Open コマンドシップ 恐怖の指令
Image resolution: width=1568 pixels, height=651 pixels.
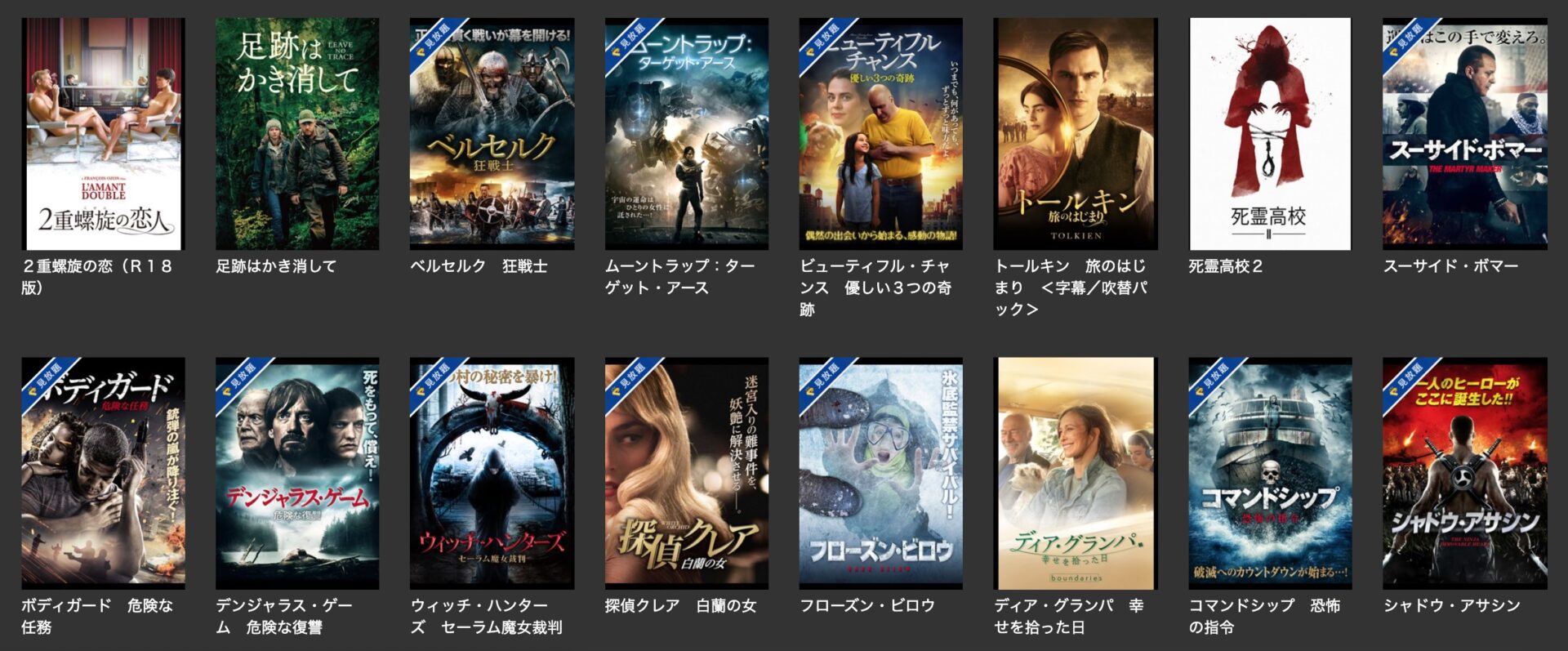[x=1269, y=473]
